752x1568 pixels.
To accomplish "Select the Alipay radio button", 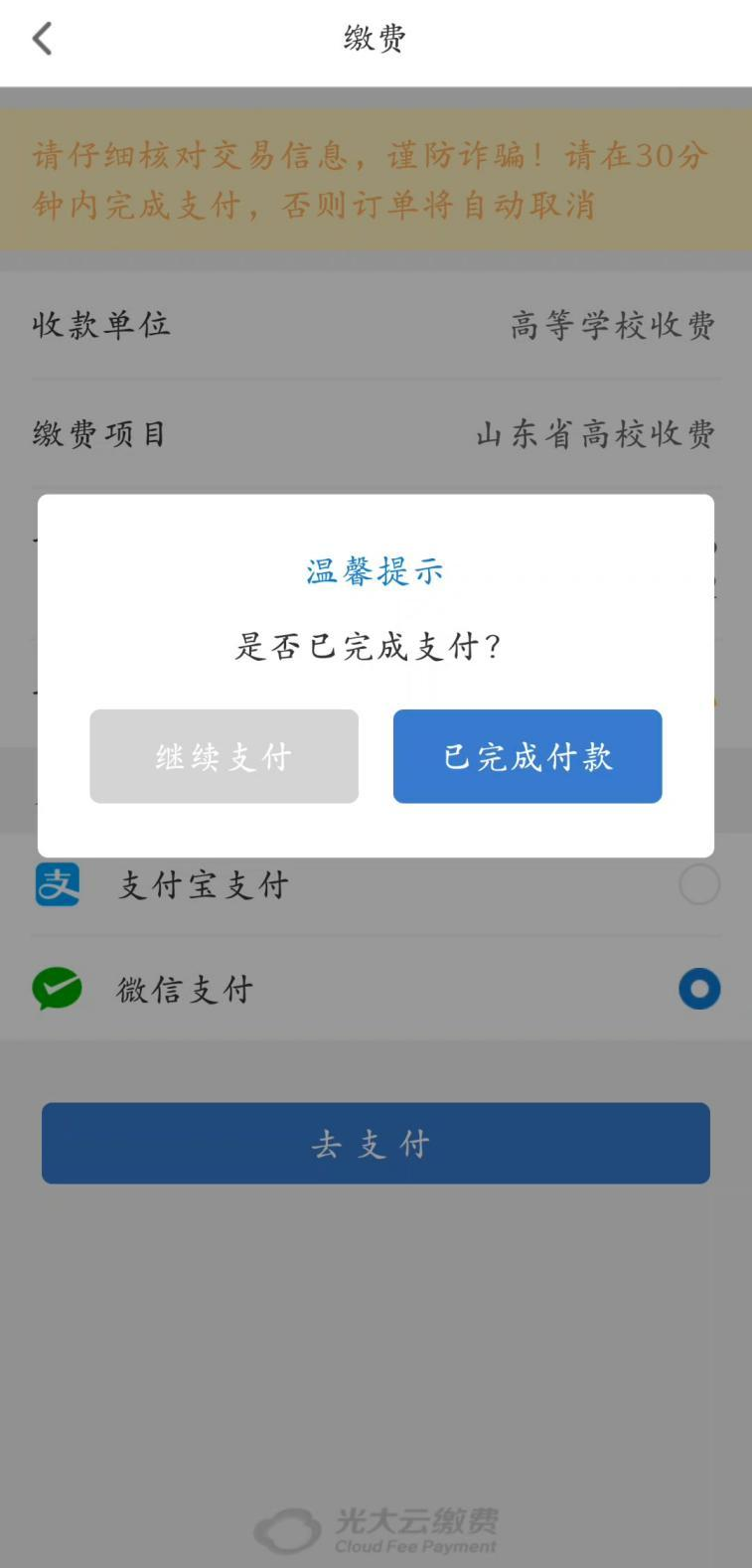I will pos(698,885).
